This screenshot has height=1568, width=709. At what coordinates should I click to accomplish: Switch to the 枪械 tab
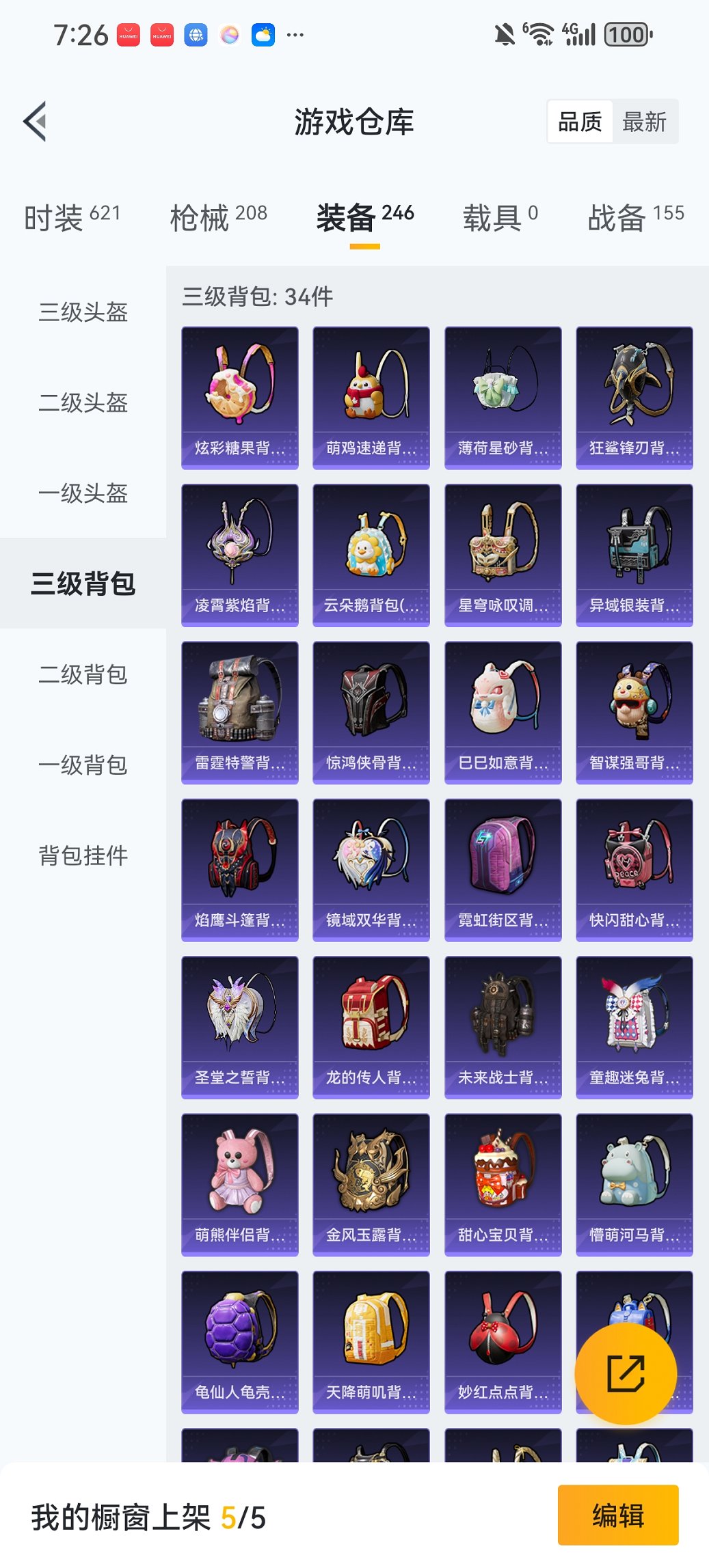(x=218, y=217)
